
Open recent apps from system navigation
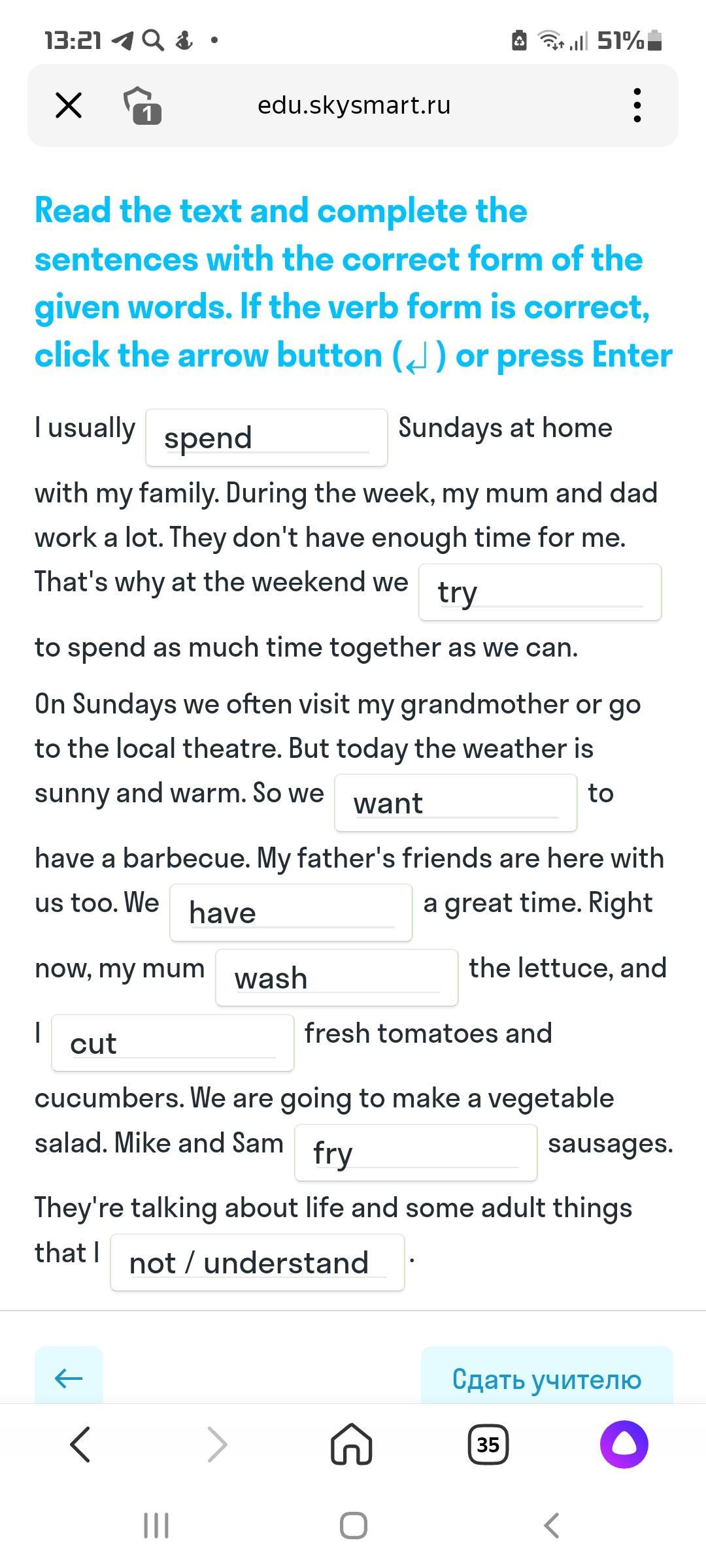point(156,1526)
